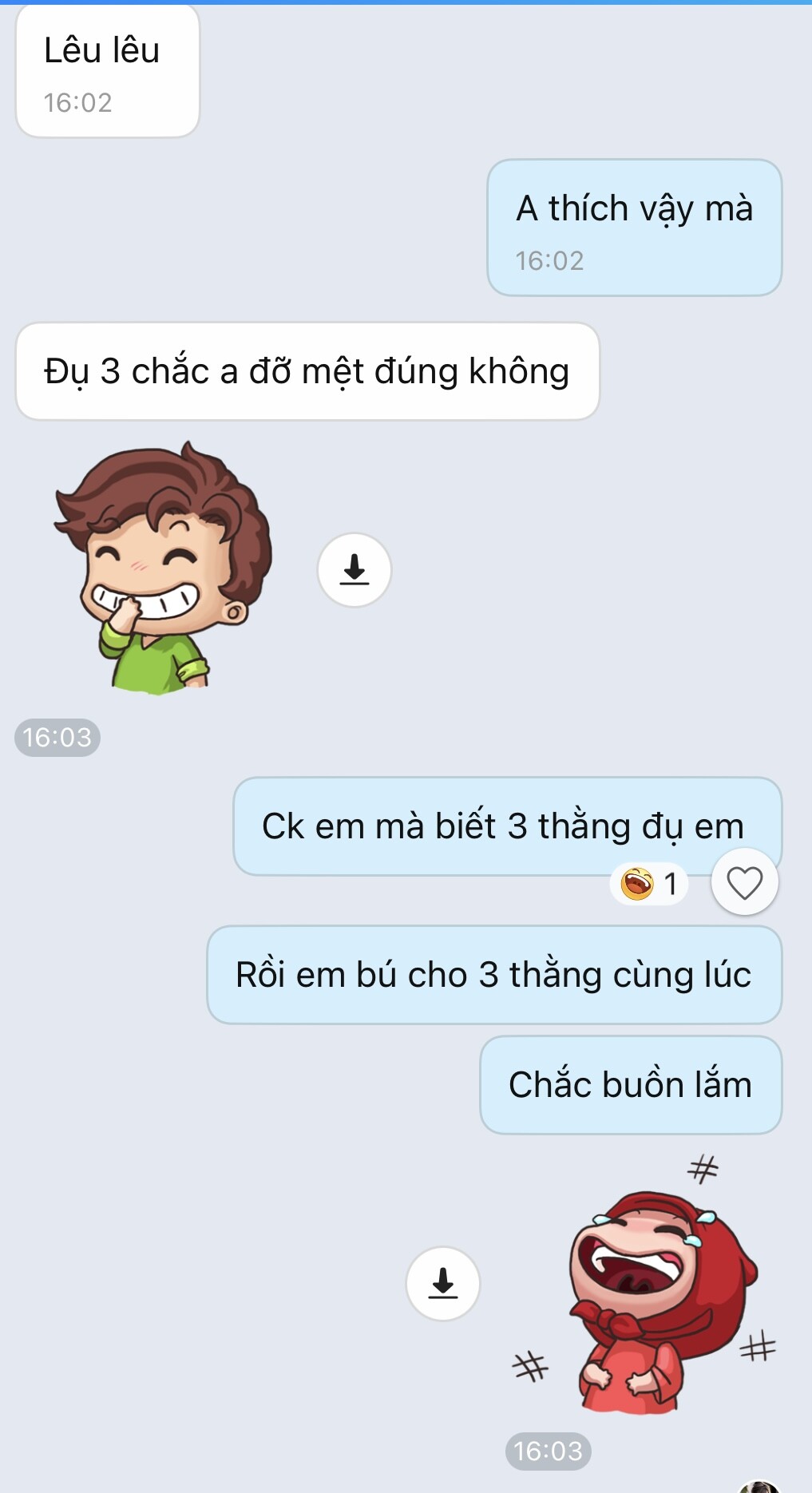
Task: Open the laughing emoji reaction count
Action: point(649,884)
